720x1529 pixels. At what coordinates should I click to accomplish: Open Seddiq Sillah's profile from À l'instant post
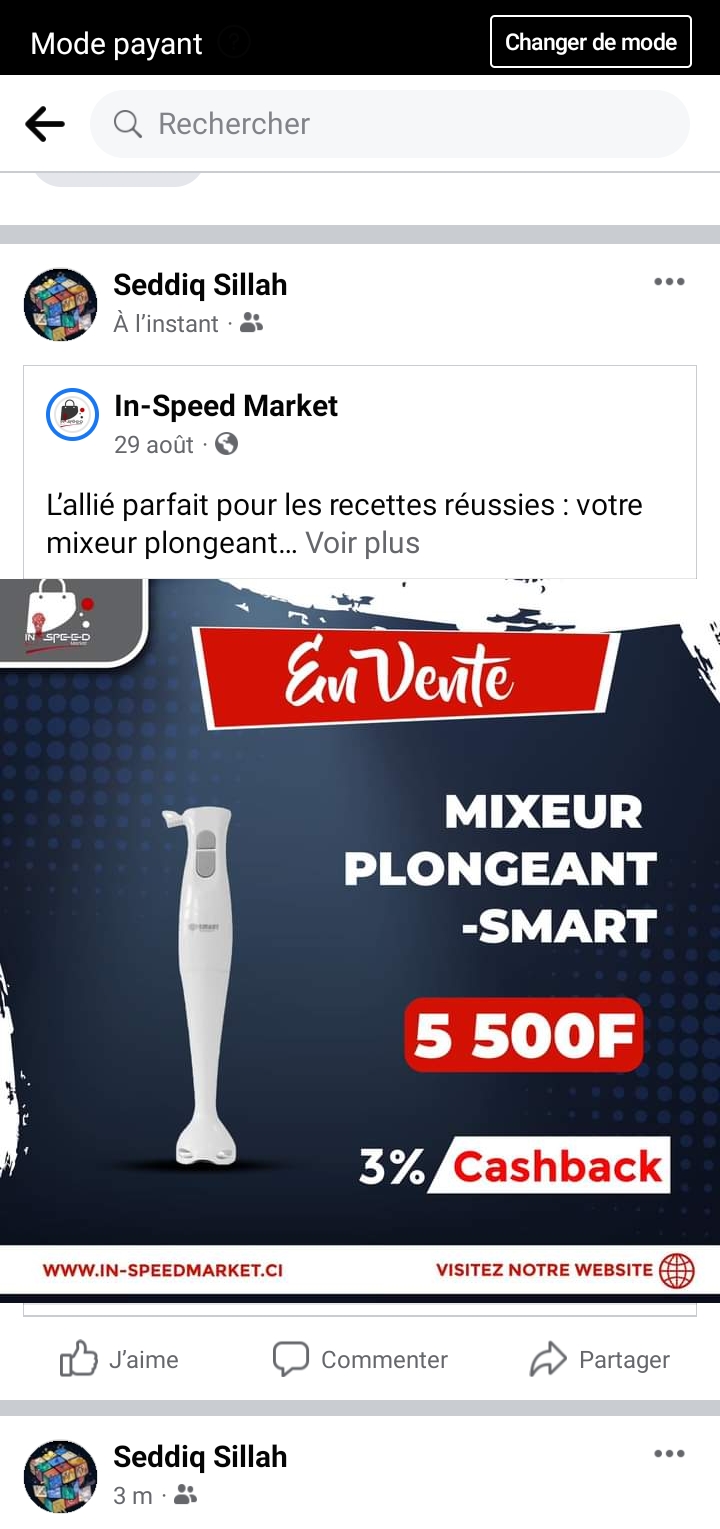click(200, 285)
